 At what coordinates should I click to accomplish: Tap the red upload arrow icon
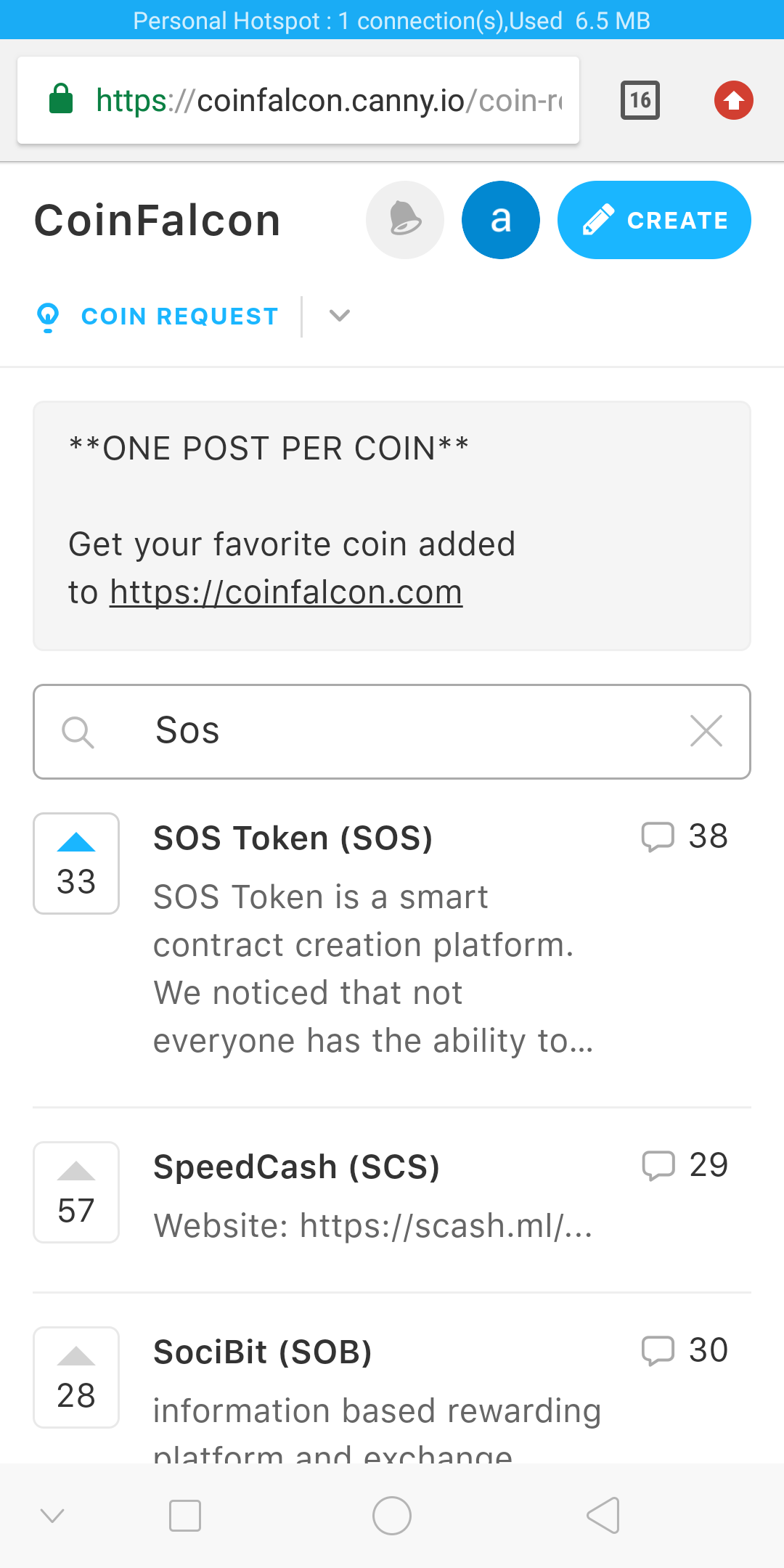pos(734,100)
